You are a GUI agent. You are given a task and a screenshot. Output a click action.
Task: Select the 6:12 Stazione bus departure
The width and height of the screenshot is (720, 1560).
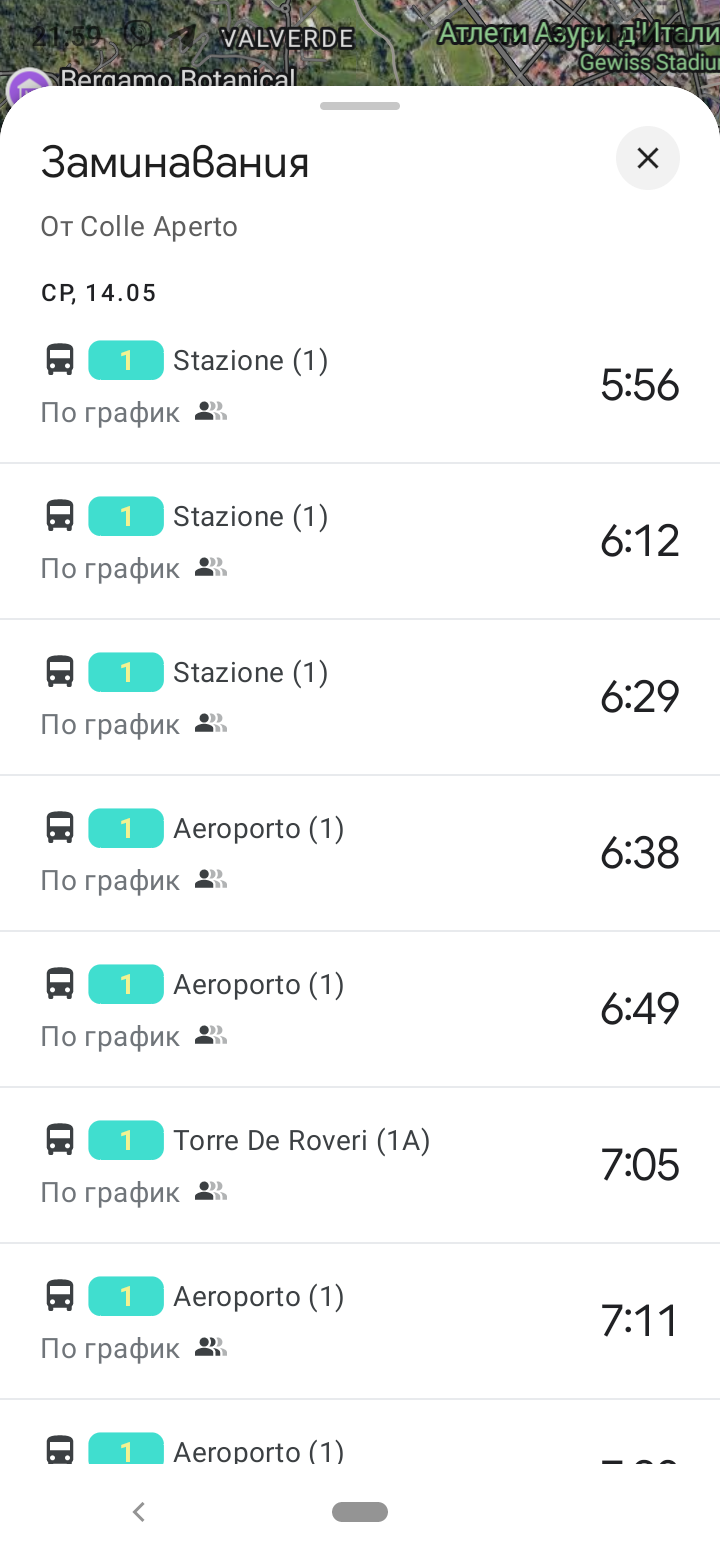(x=360, y=541)
